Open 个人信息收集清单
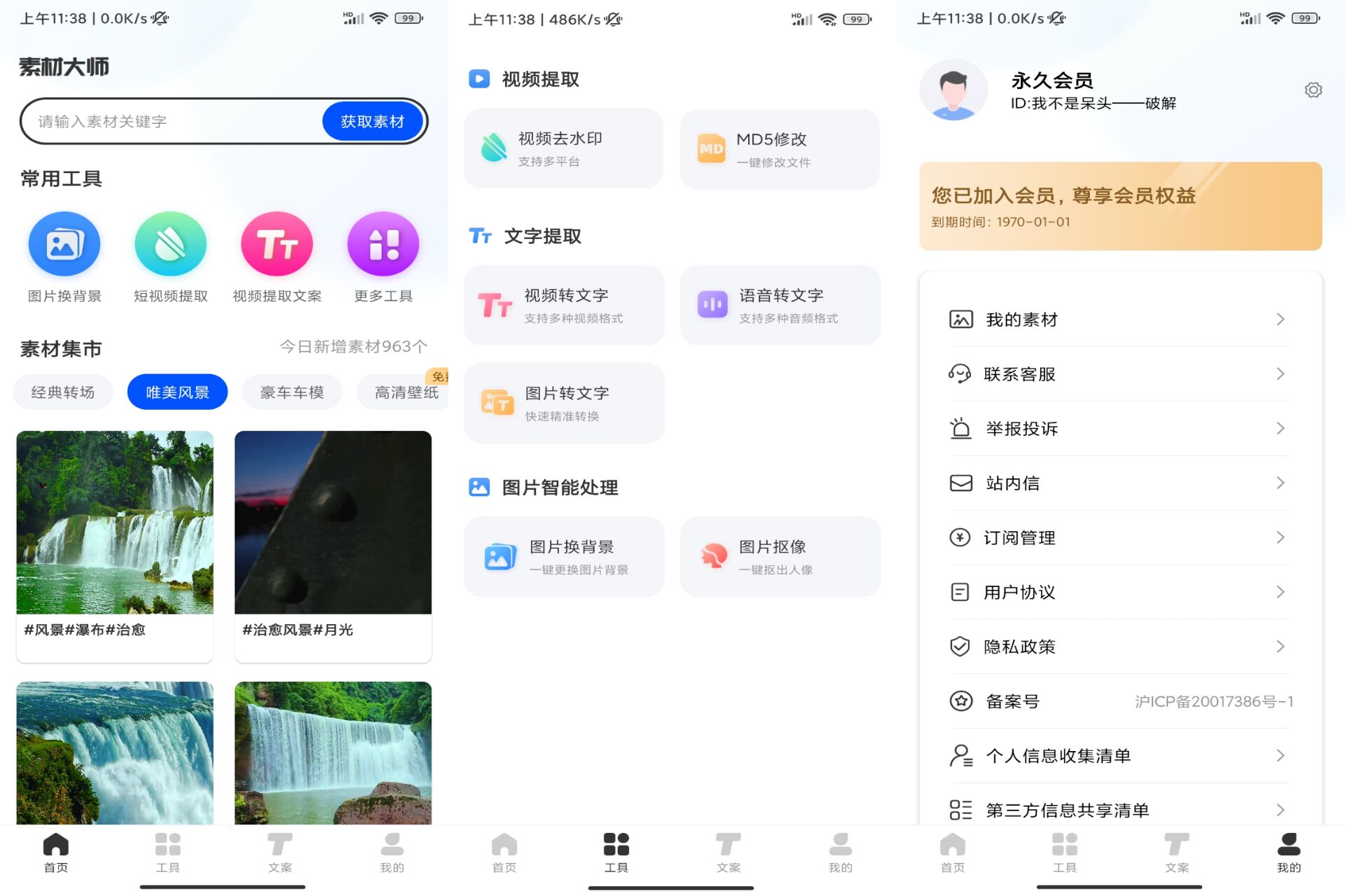 point(1119,756)
